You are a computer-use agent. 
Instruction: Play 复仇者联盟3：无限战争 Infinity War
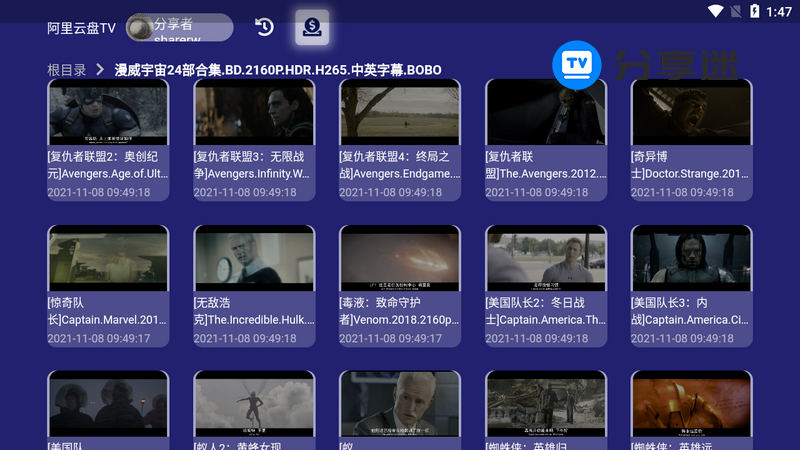click(x=254, y=140)
